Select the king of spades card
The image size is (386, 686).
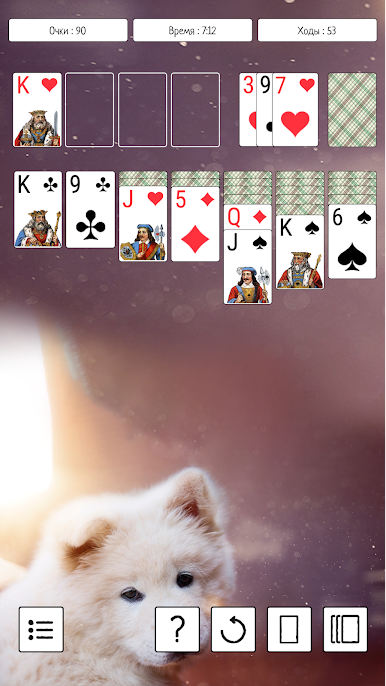coord(300,252)
